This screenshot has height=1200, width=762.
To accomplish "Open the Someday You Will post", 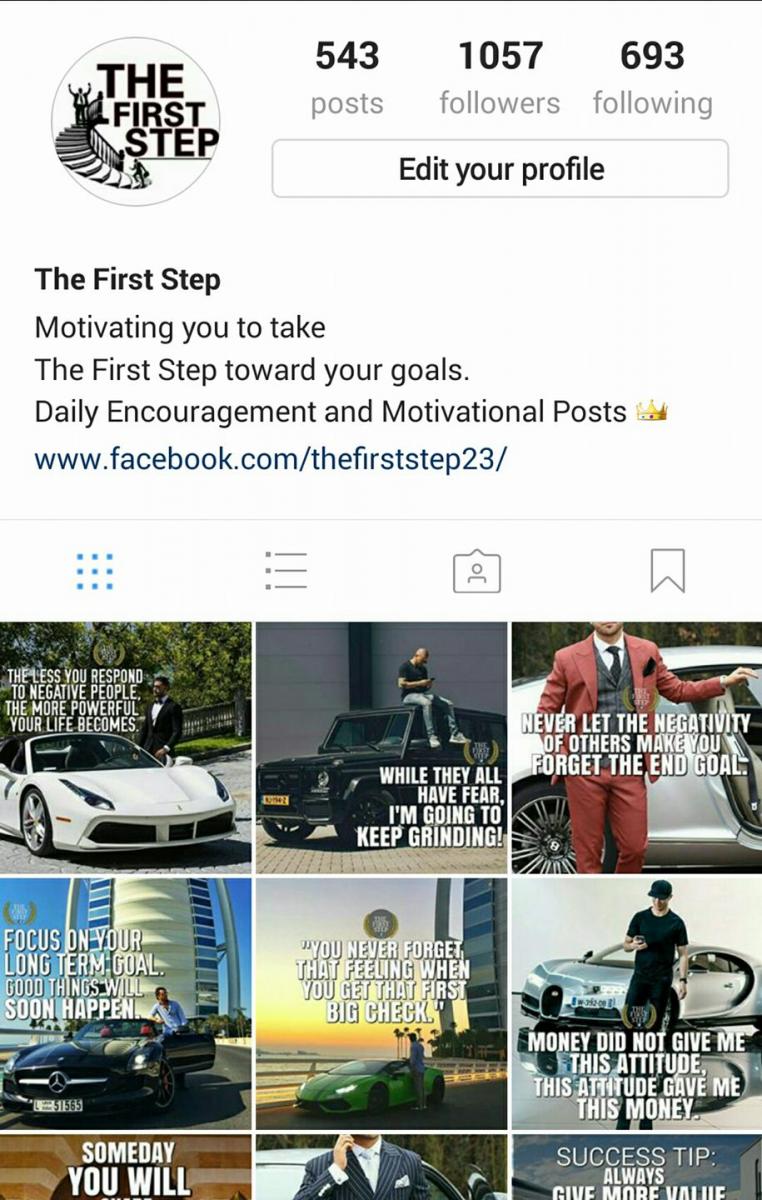I will point(125,1168).
